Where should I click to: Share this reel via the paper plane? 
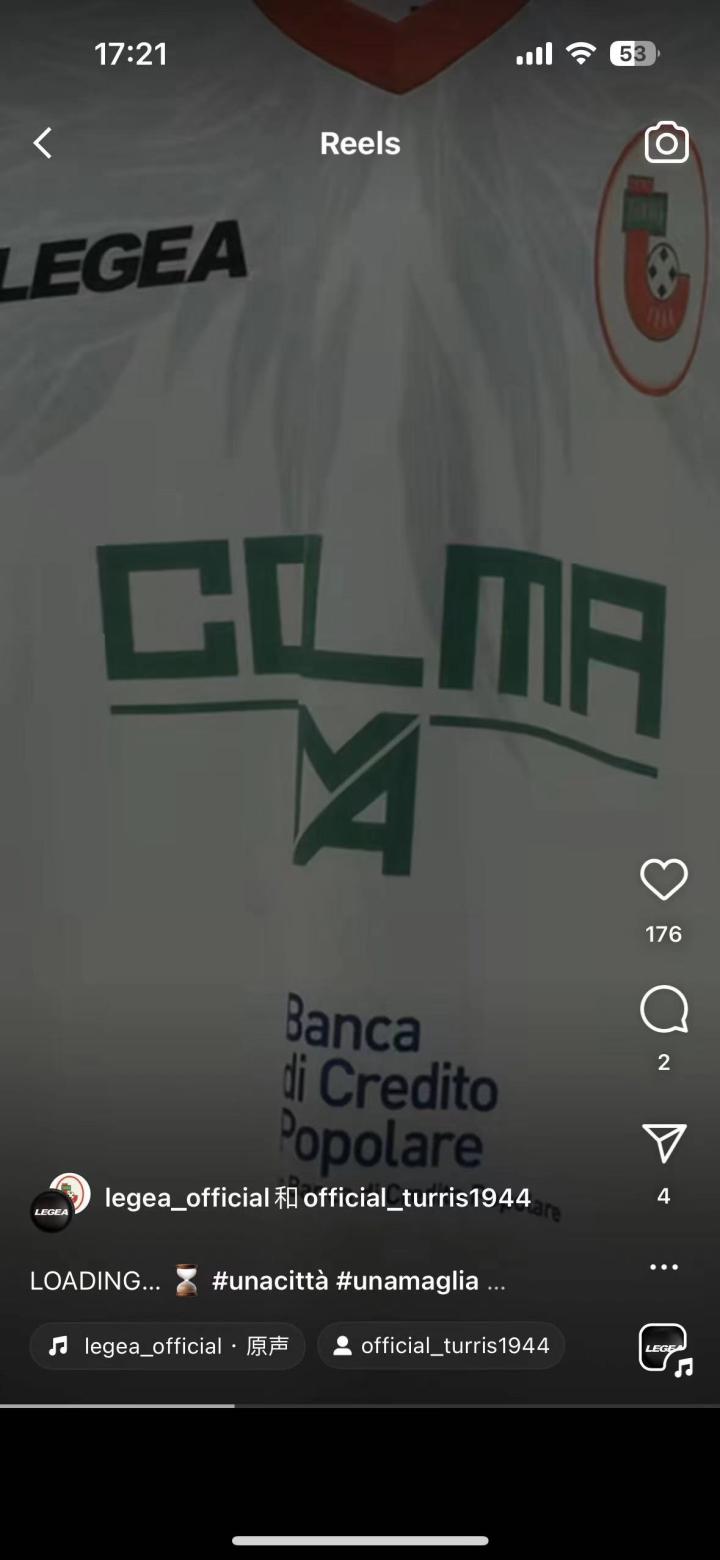point(664,1144)
